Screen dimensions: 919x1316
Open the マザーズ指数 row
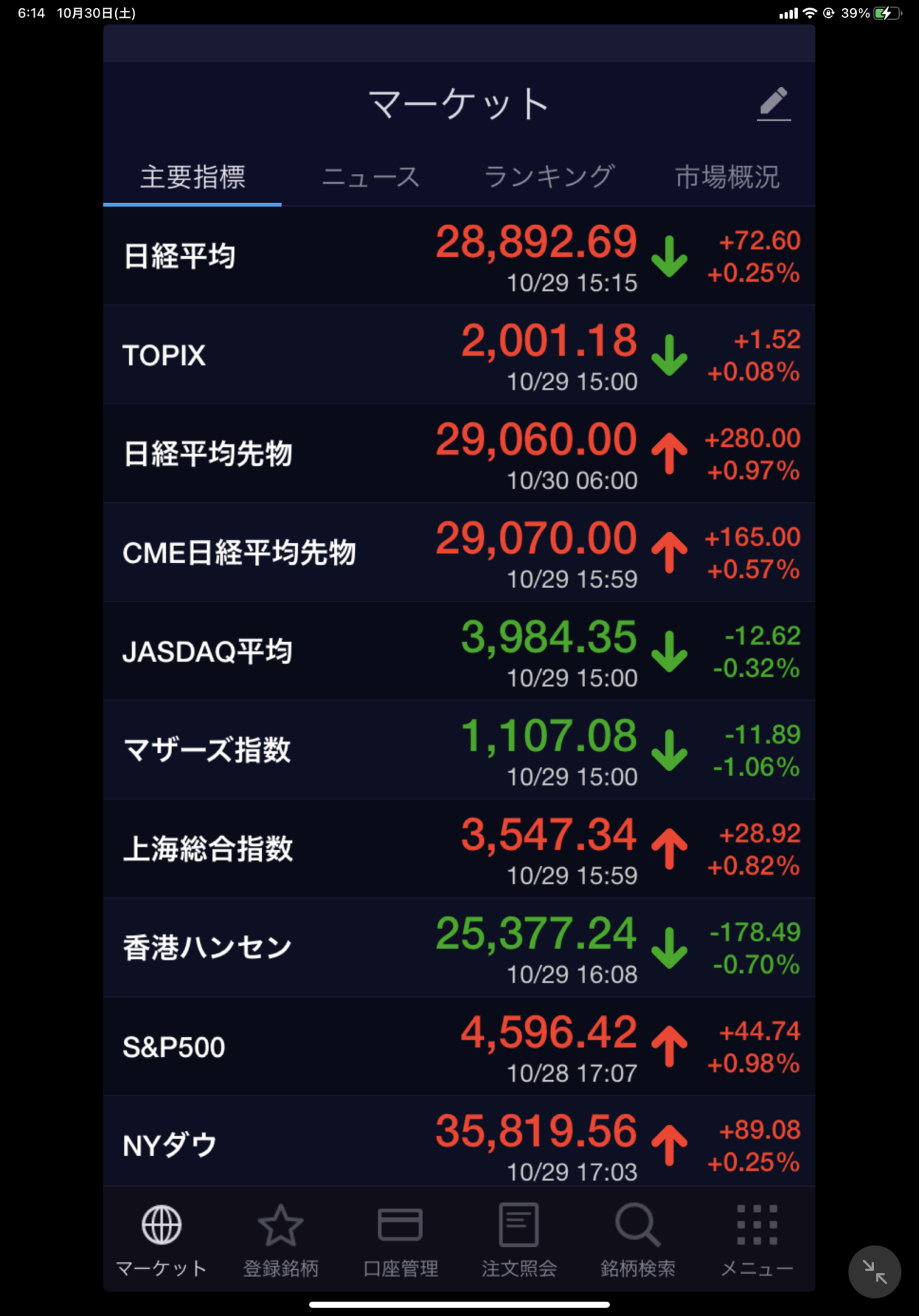pos(458,750)
